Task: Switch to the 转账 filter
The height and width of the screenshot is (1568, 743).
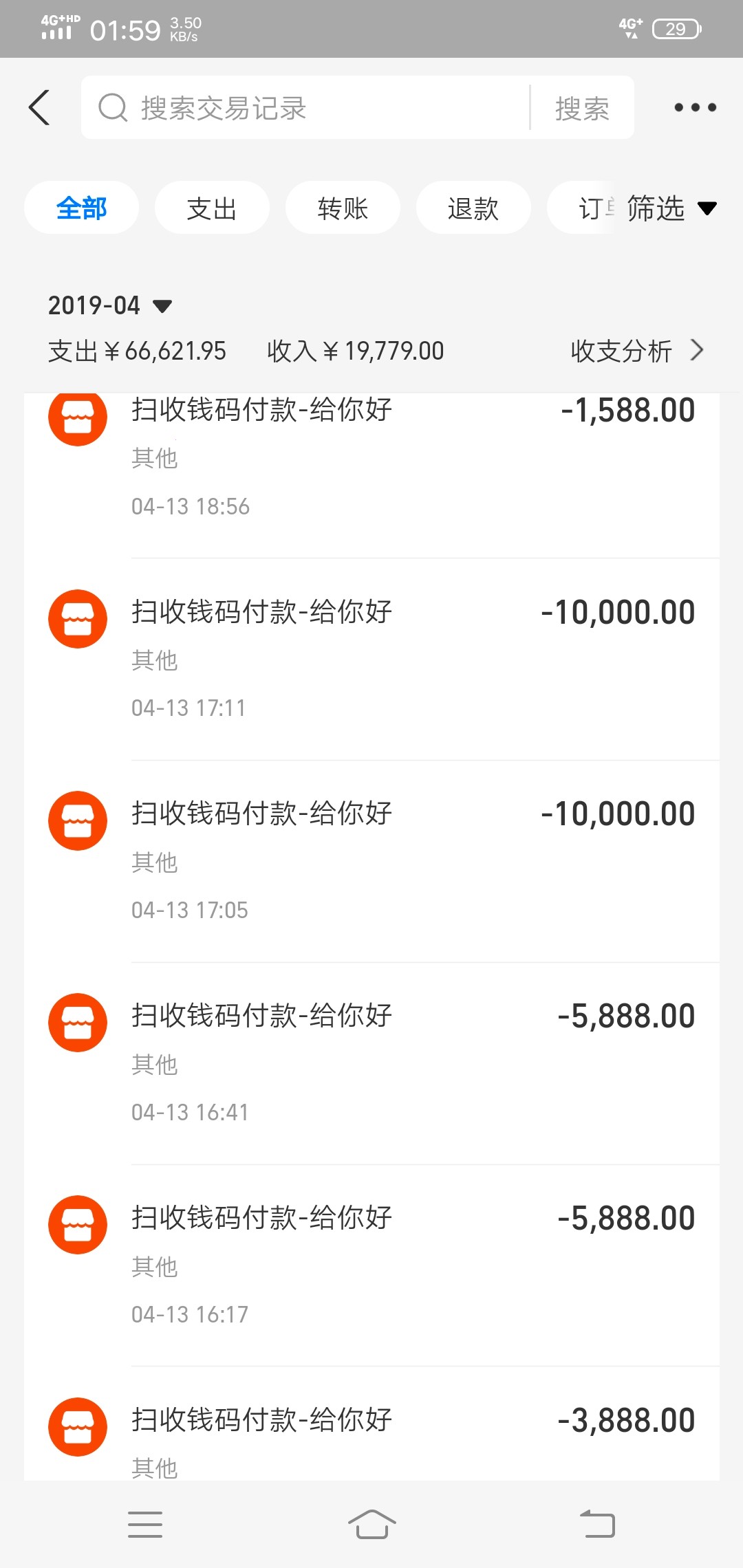Action: tap(343, 208)
